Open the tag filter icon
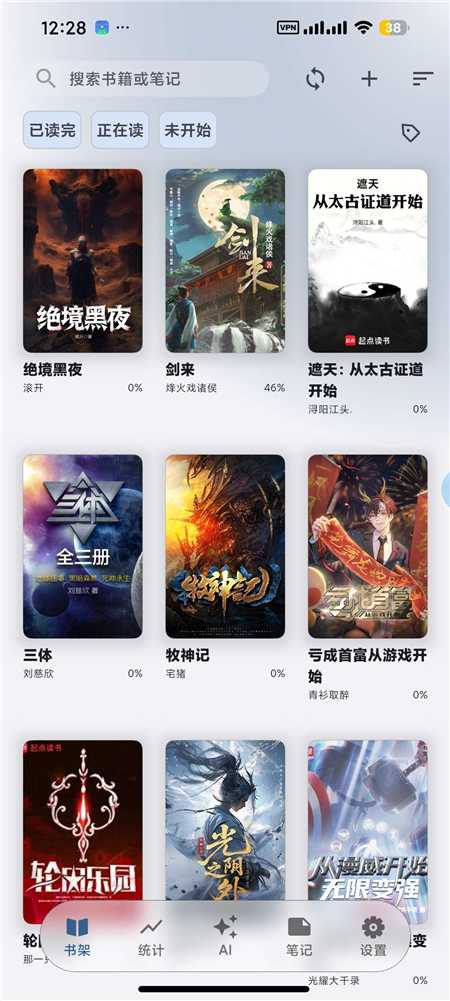This screenshot has width=450, height=1001. (x=410, y=133)
